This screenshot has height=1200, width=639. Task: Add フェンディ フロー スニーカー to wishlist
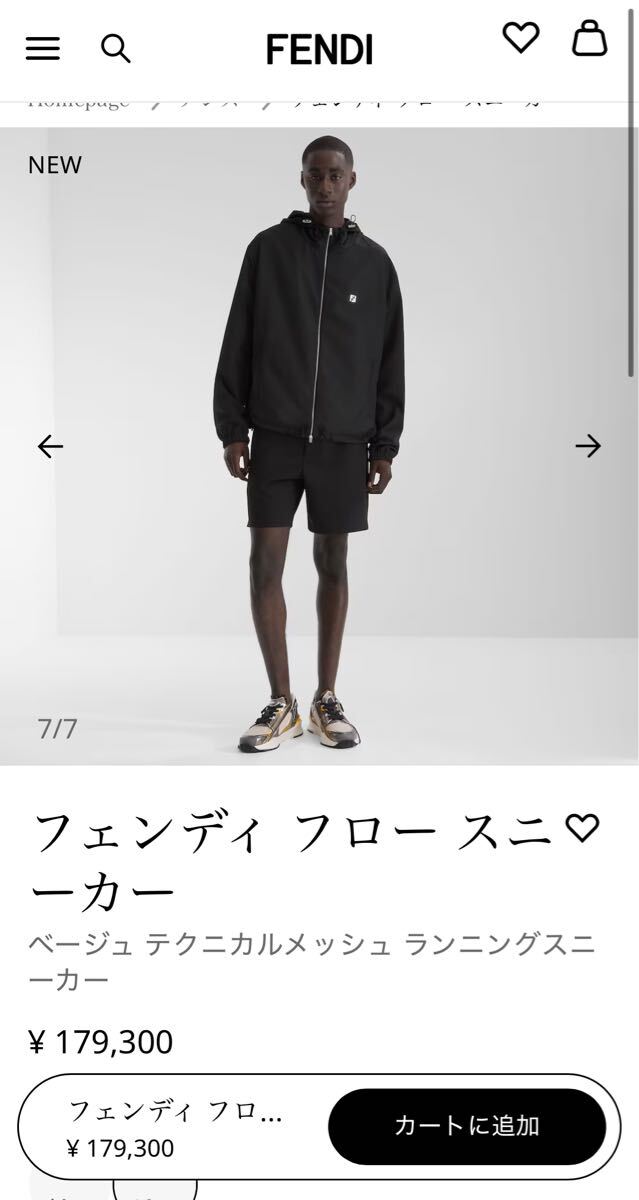[581, 829]
